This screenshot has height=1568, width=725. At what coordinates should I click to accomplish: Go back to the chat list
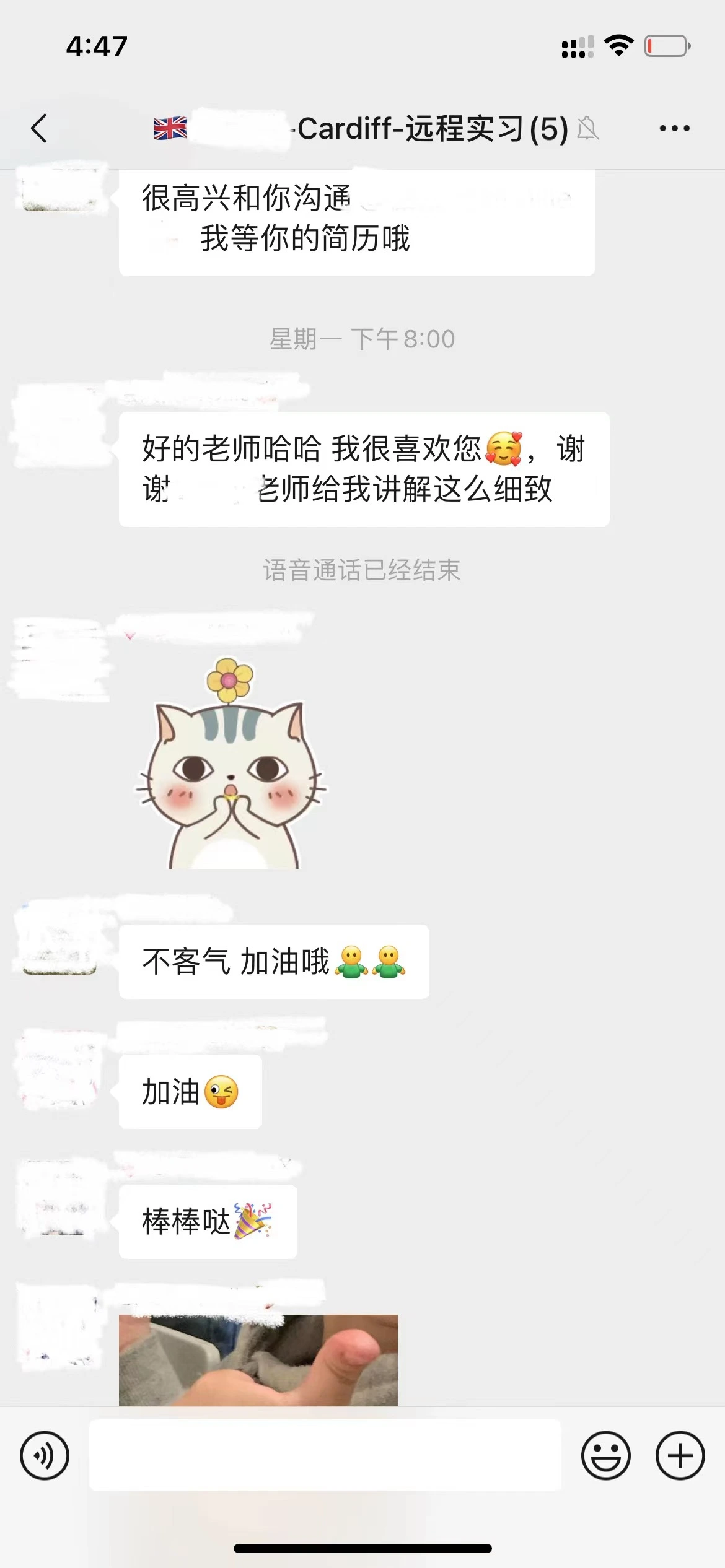[39, 128]
